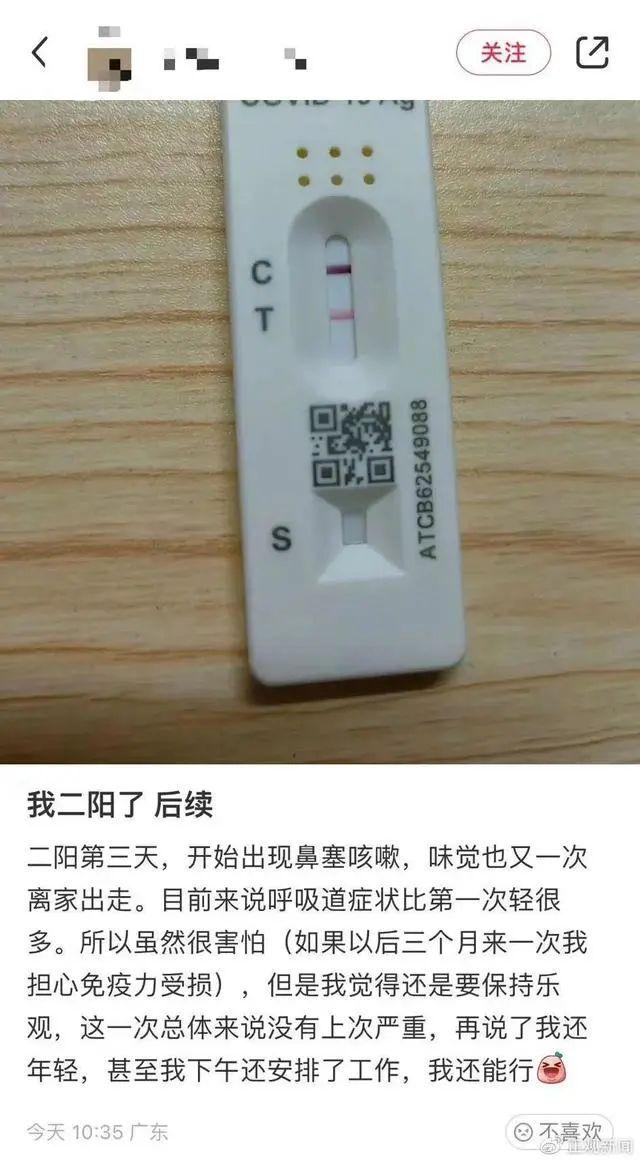Mark the post as 不喜欢
Image resolution: width=640 pixels, height=1161 pixels.
click(558, 1131)
